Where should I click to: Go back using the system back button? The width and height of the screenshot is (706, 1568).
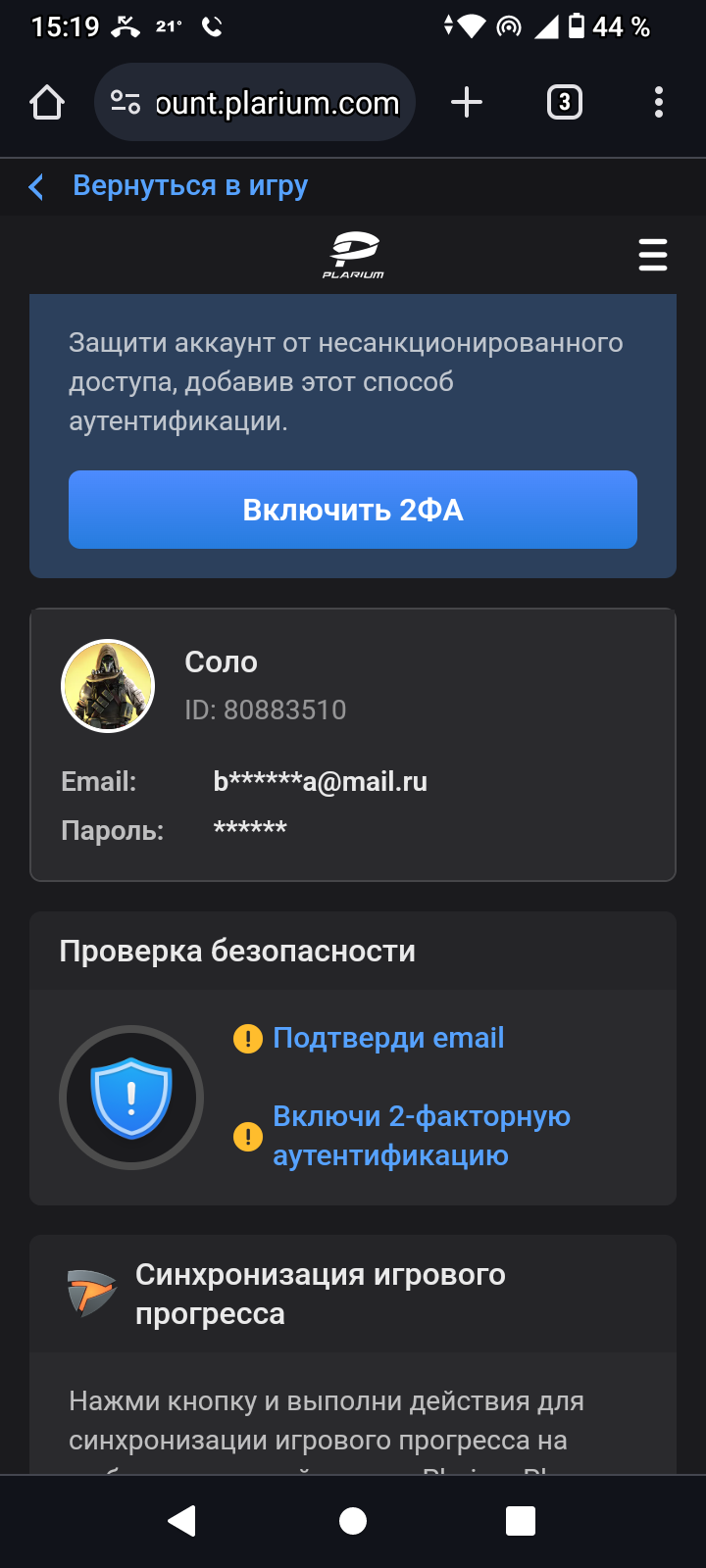coord(182,1521)
